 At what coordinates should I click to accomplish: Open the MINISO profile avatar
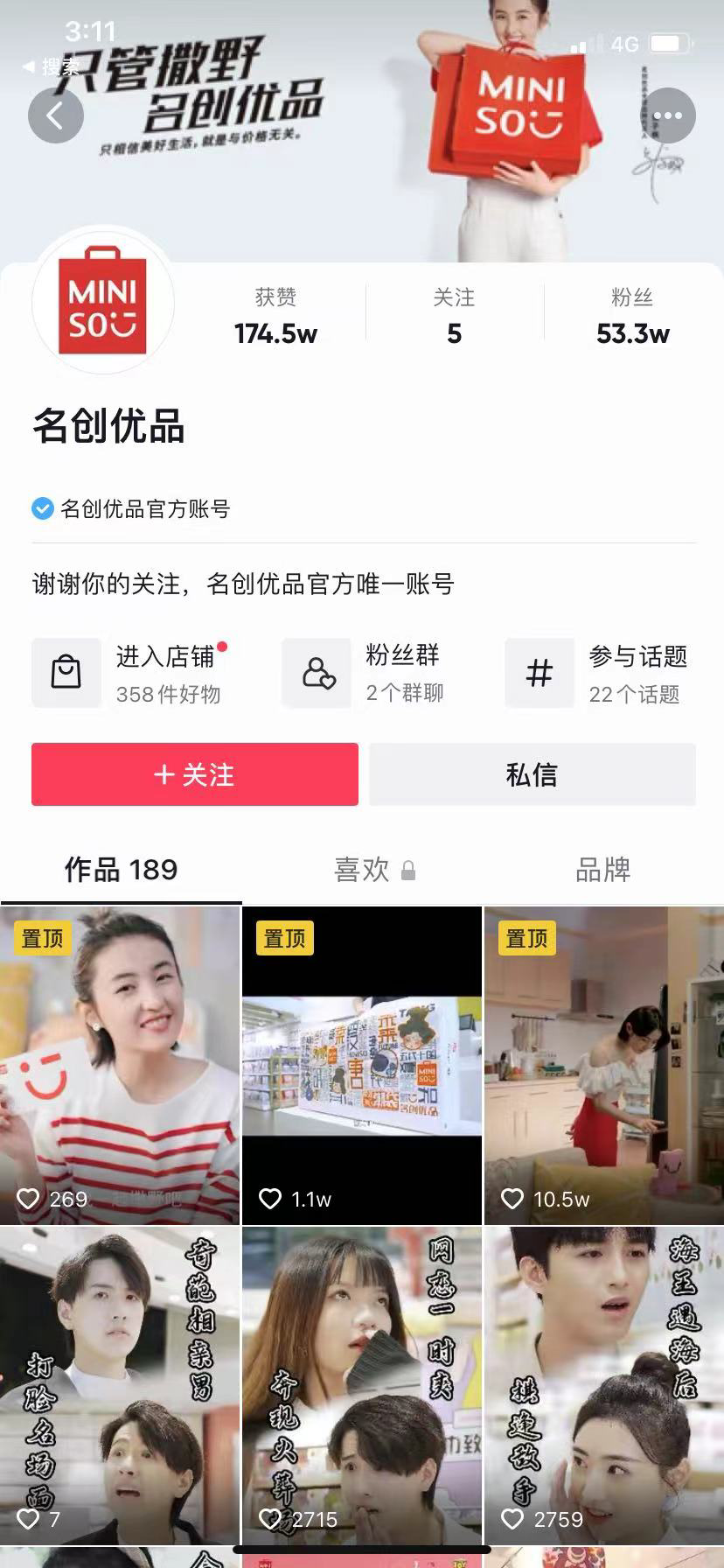[x=102, y=302]
